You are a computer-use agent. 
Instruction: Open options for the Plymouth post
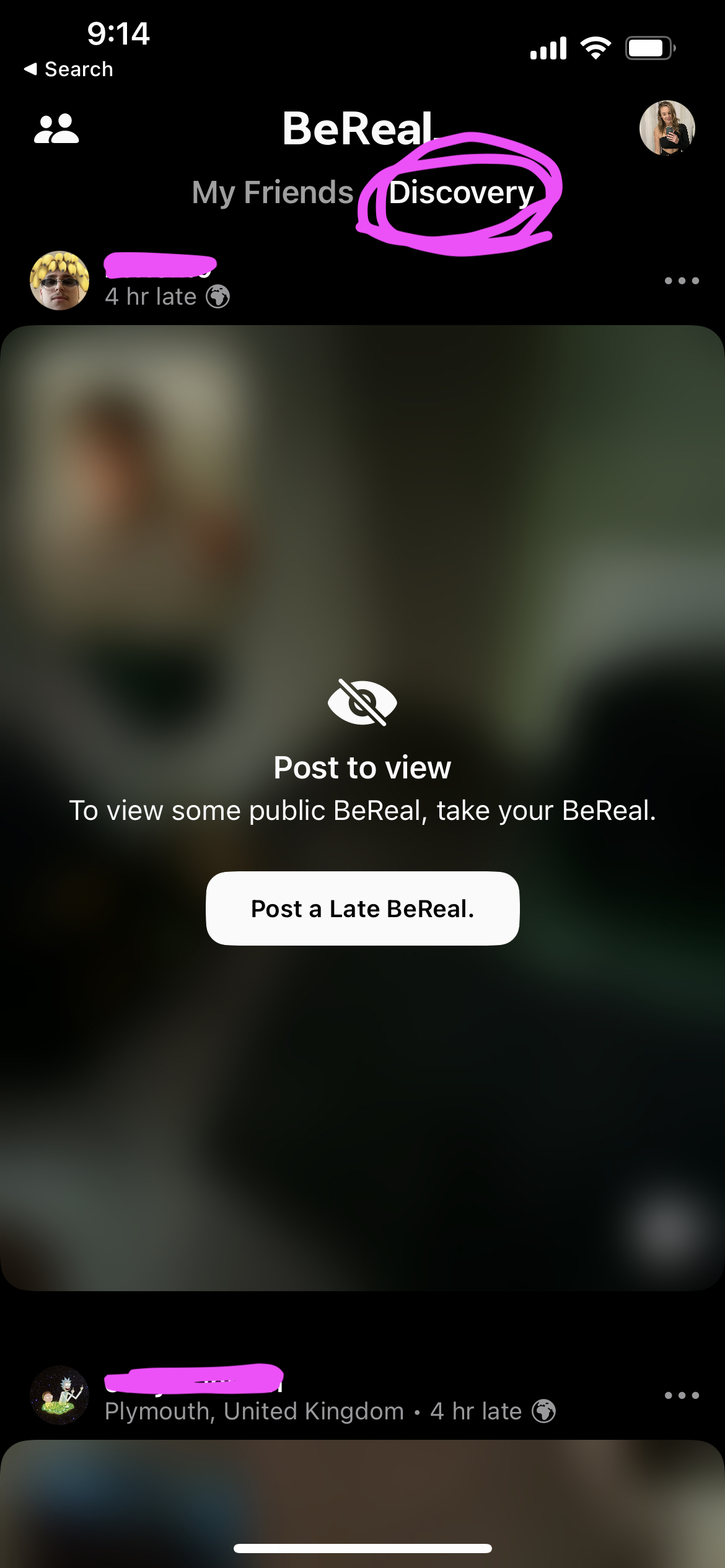(682, 1395)
